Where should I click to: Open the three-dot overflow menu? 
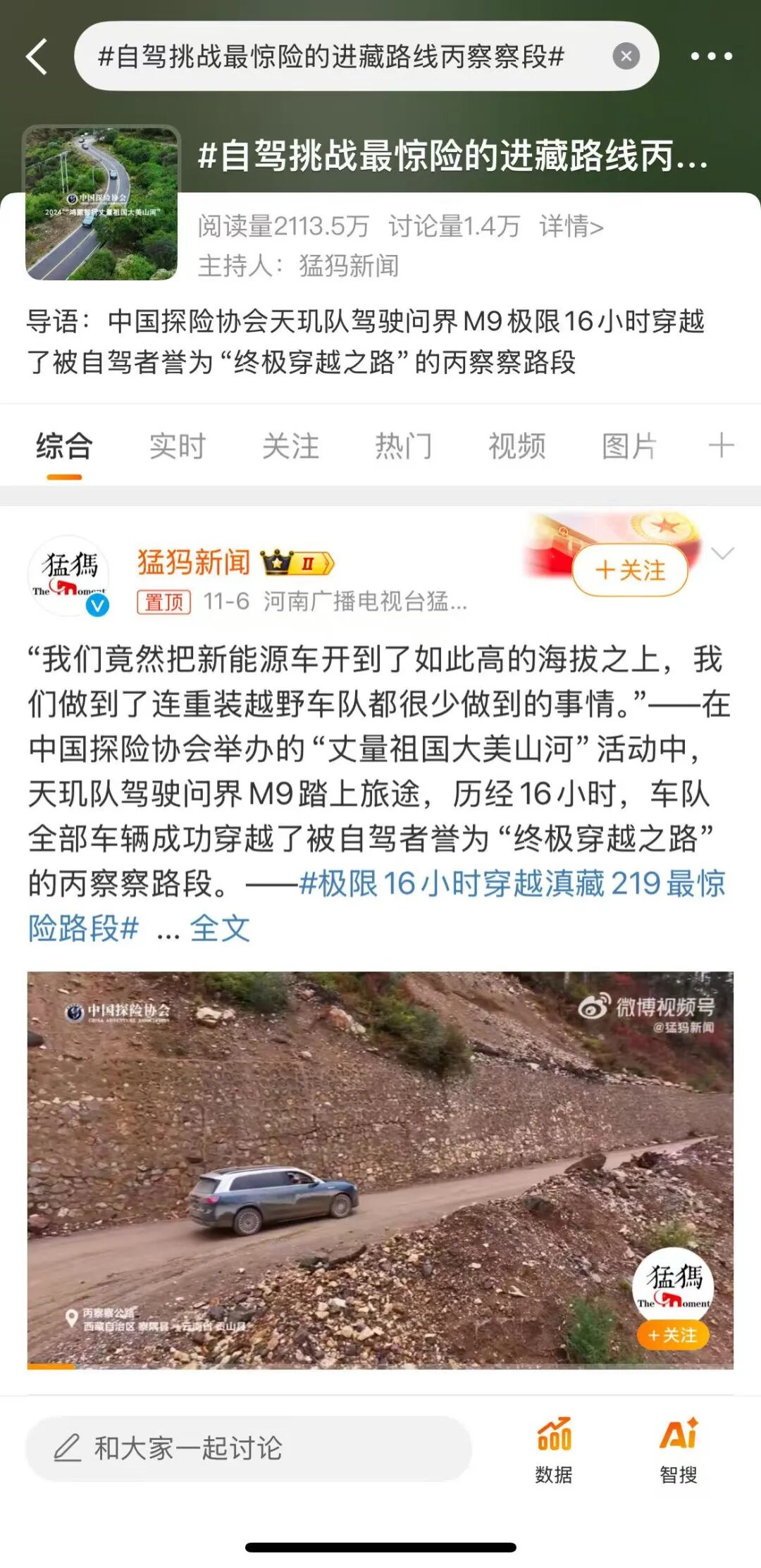click(x=710, y=56)
